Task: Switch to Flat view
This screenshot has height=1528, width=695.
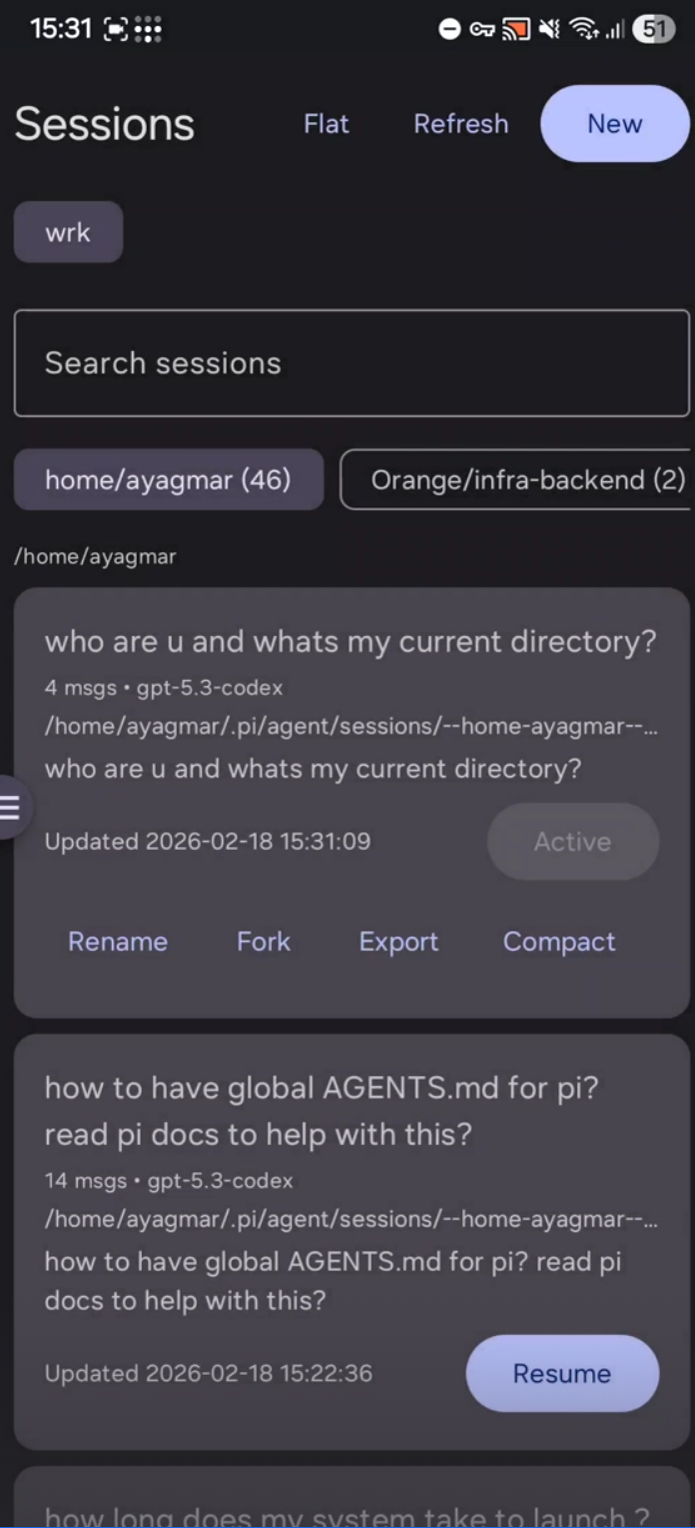Action: coord(326,124)
